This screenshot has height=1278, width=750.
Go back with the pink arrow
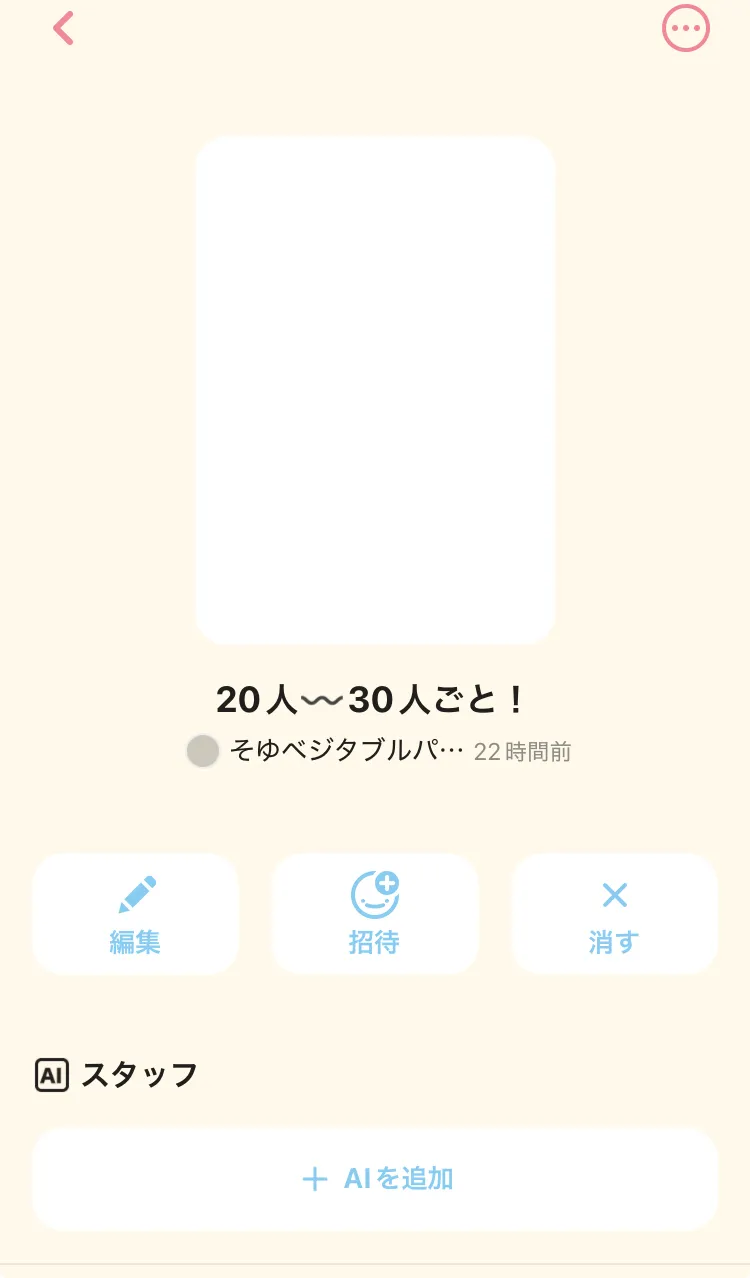pos(64,28)
